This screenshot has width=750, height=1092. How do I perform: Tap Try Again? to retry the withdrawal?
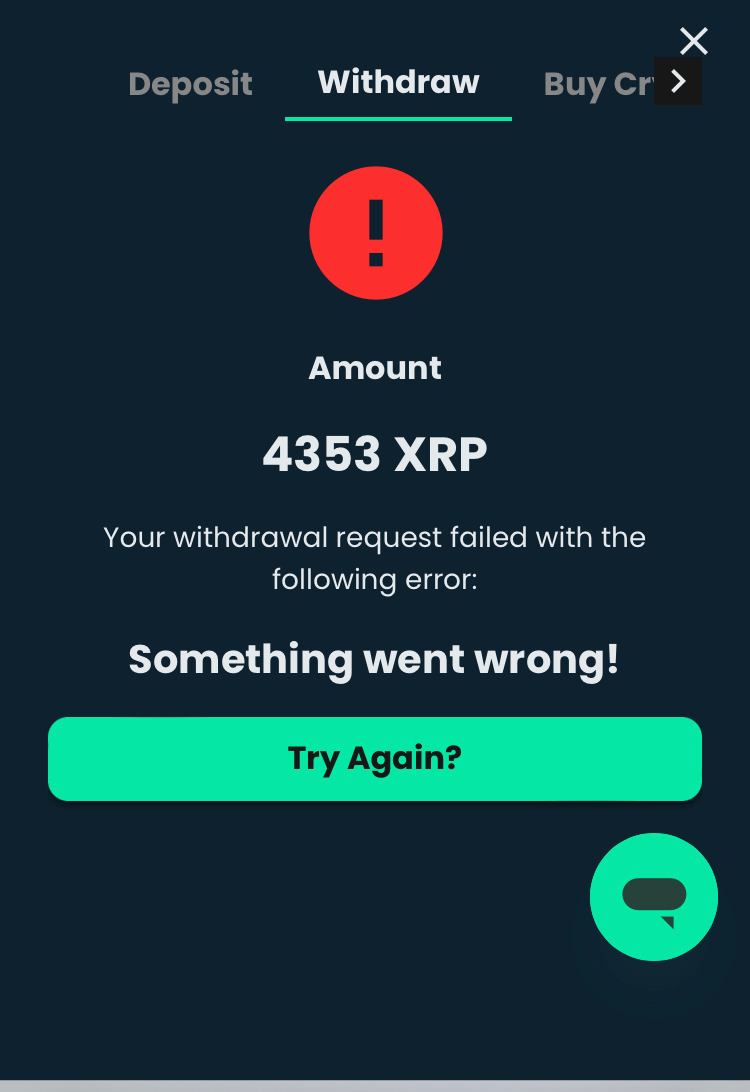[x=375, y=758]
